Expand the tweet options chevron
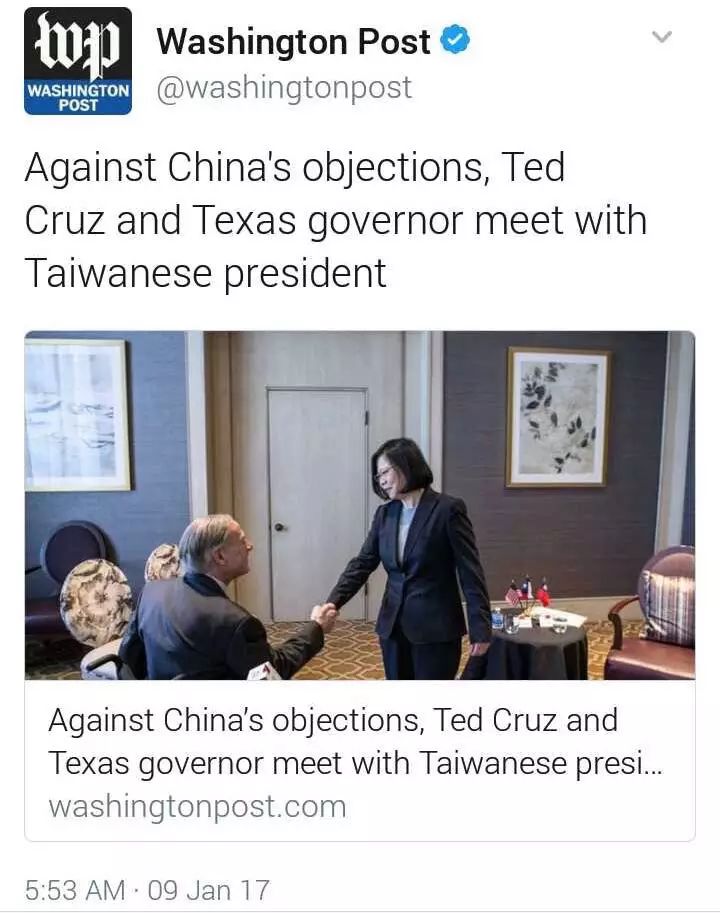This screenshot has height=913, width=720. pyautogui.click(x=661, y=38)
